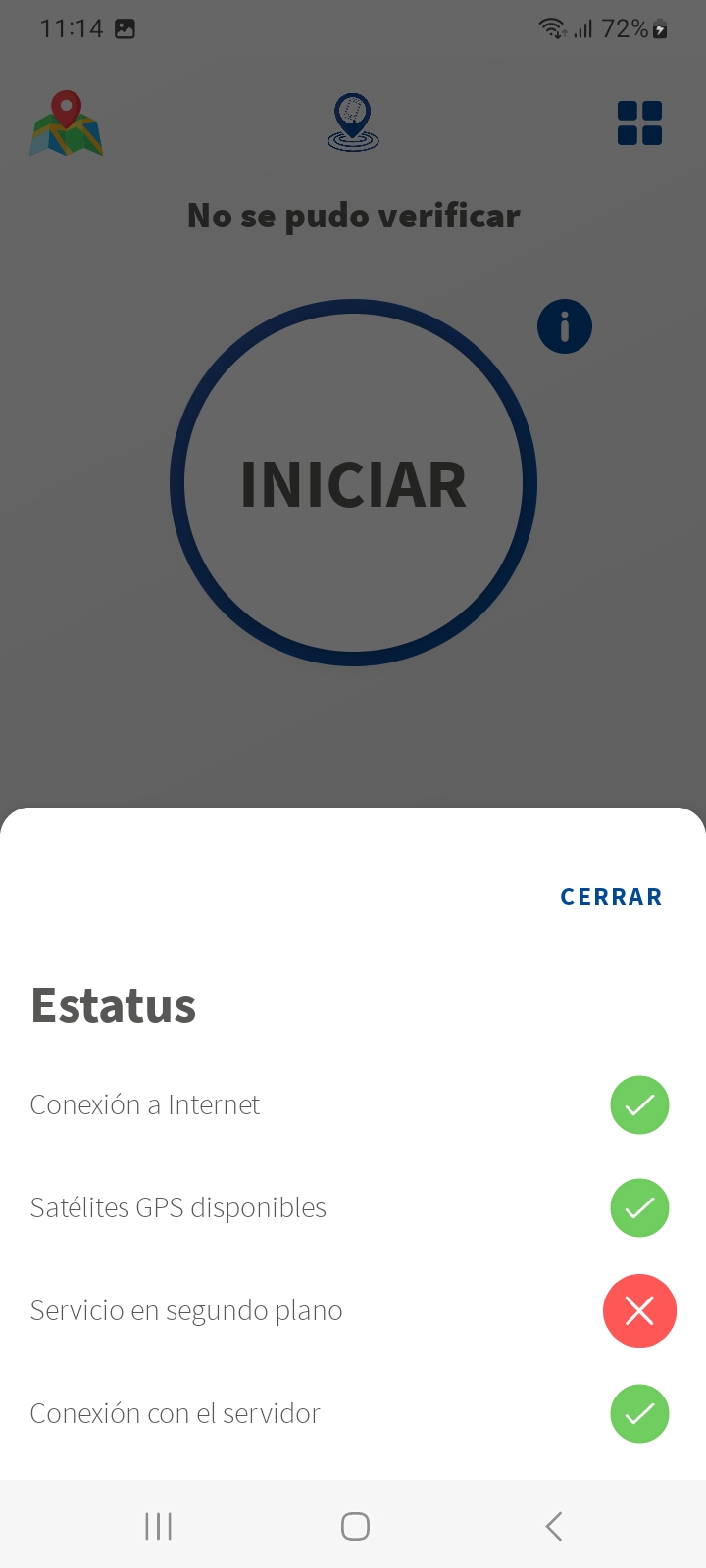Screen dimensions: 706x1568
Task: Tap the center location pin icon
Action: pos(353,122)
